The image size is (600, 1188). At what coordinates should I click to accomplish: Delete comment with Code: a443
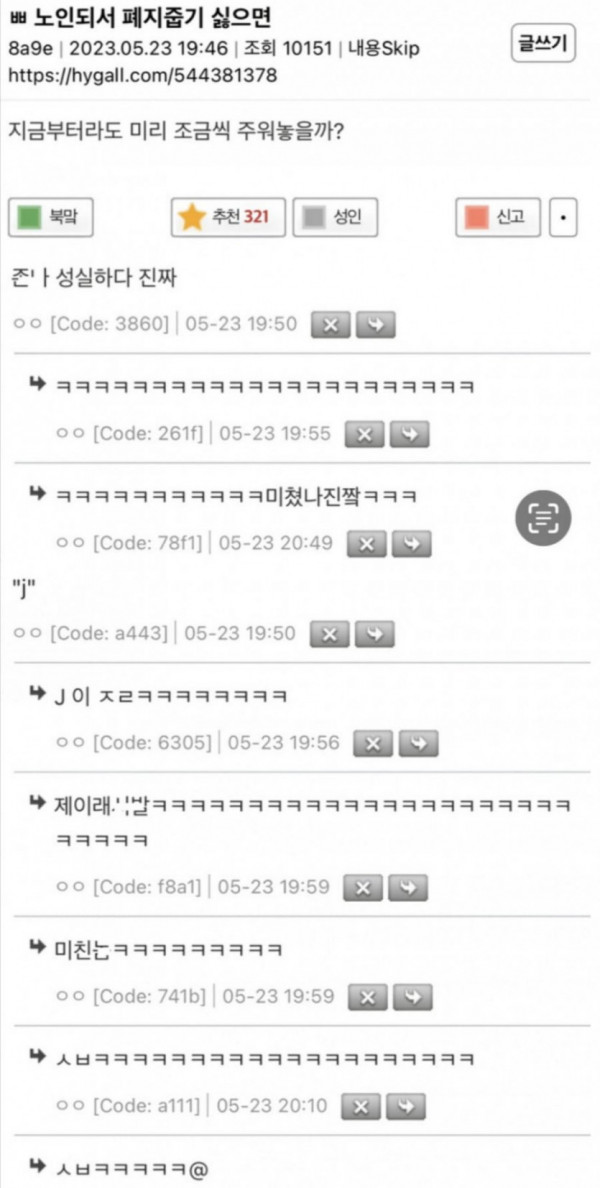tap(330, 633)
